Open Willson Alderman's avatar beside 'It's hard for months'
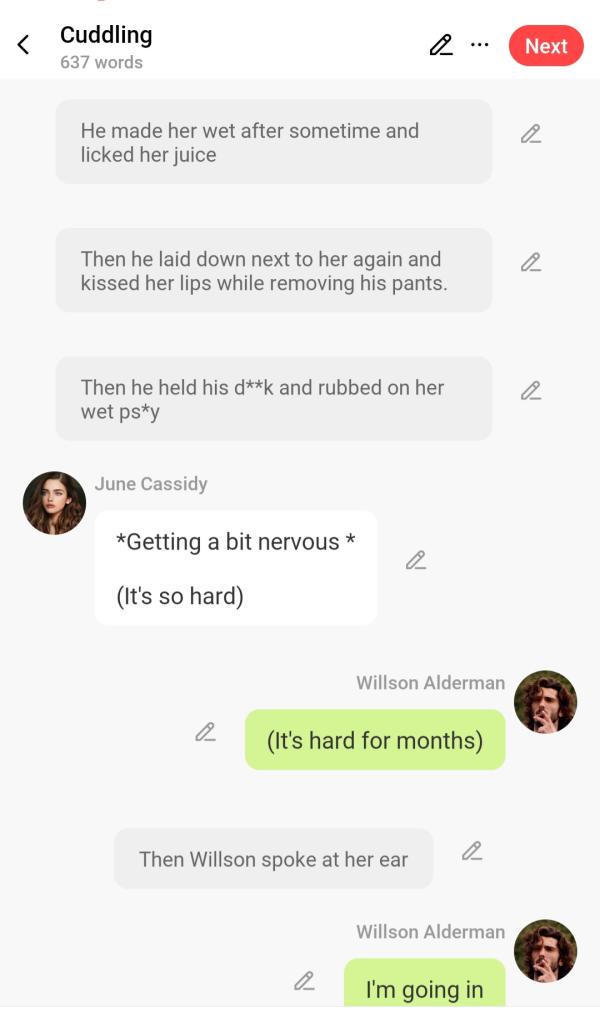Viewport: 600px width, 1017px height. (x=545, y=702)
